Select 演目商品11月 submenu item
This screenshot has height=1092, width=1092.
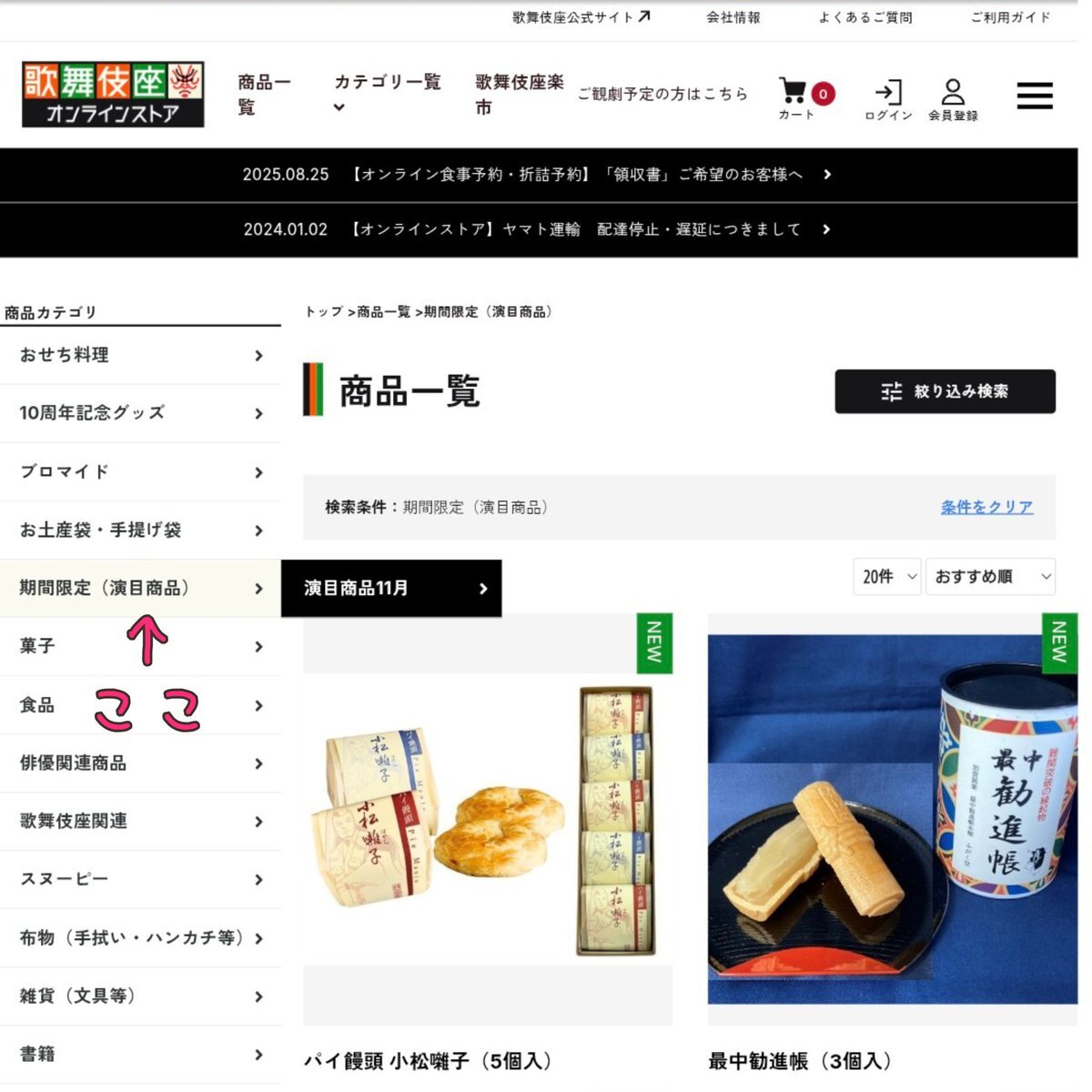pos(391,588)
